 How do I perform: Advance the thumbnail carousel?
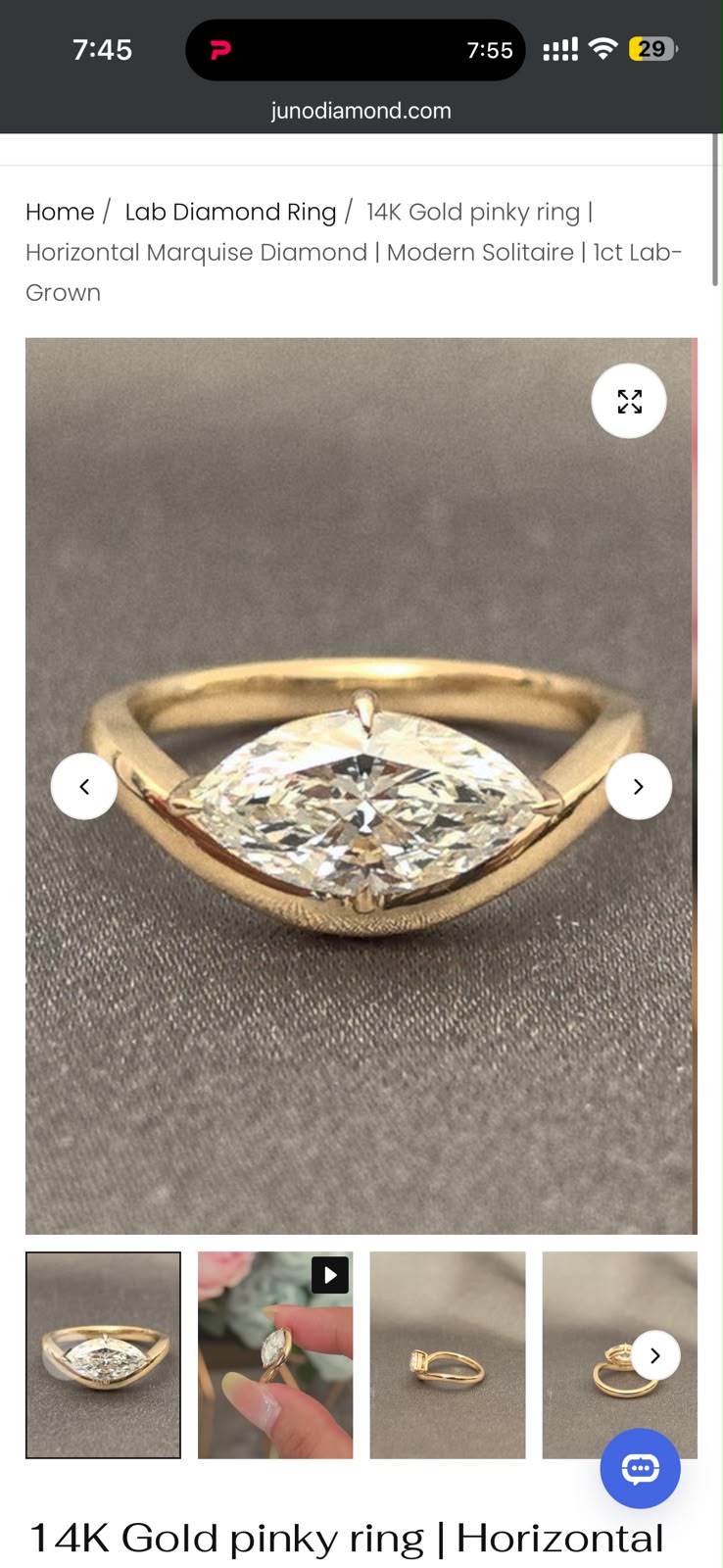[655, 1355]
